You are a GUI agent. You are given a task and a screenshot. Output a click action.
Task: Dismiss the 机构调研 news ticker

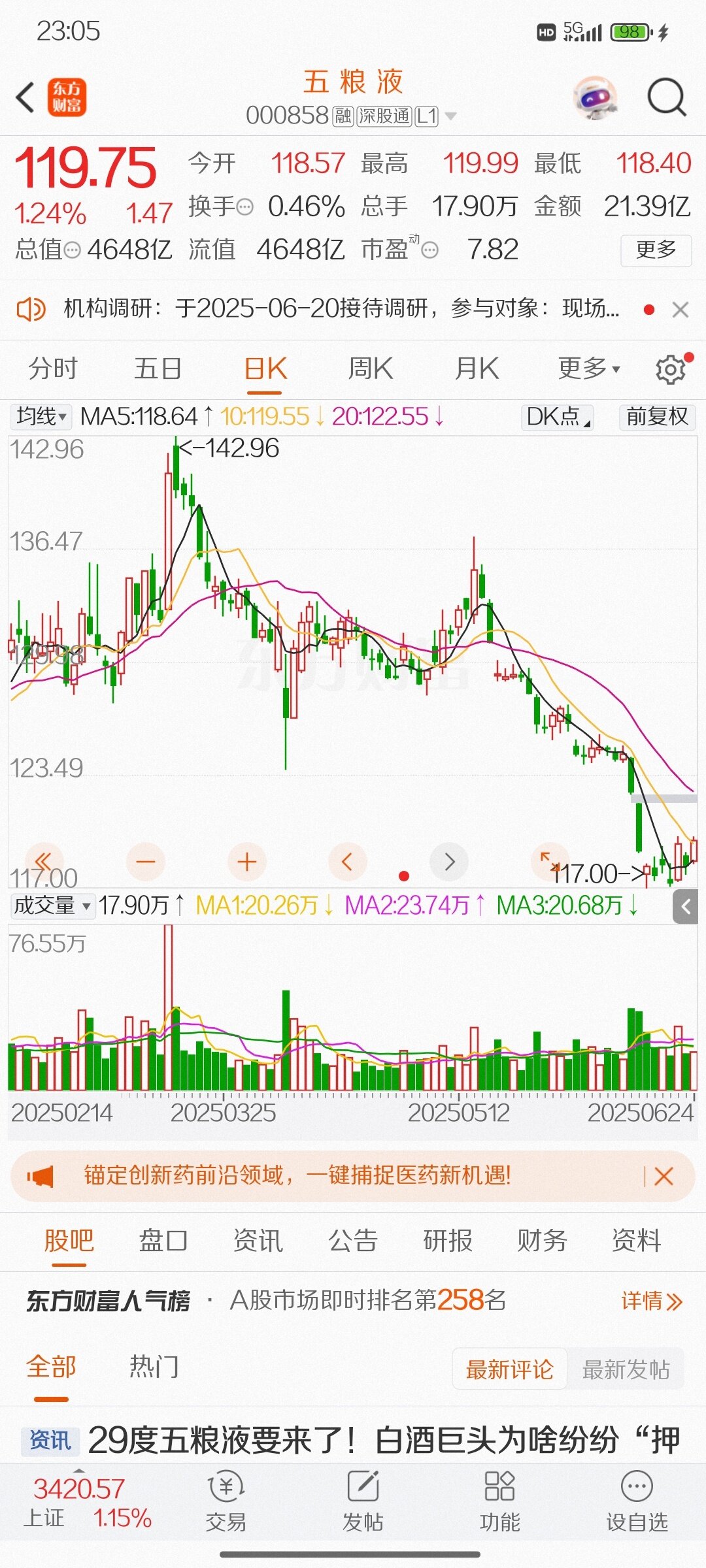[681, 310]
